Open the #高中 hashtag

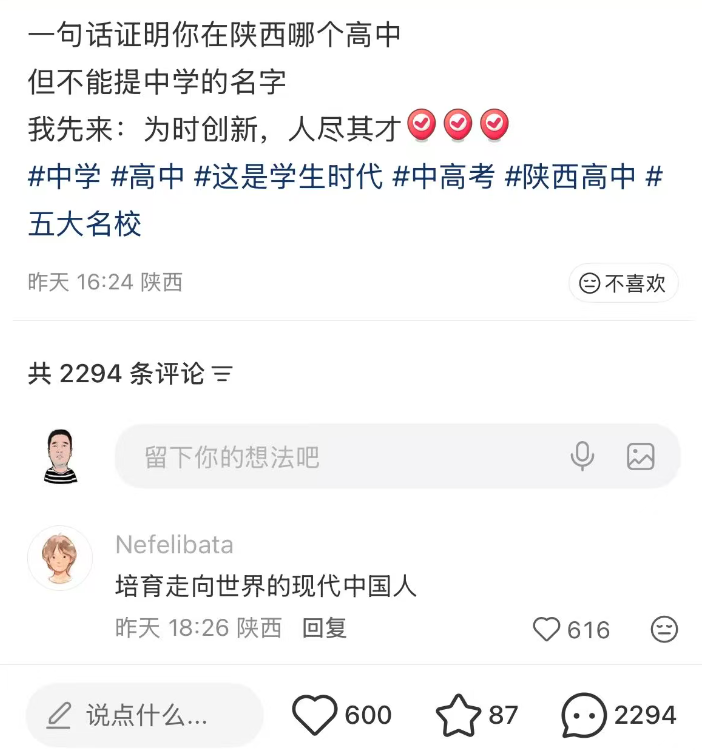(148, 178)
